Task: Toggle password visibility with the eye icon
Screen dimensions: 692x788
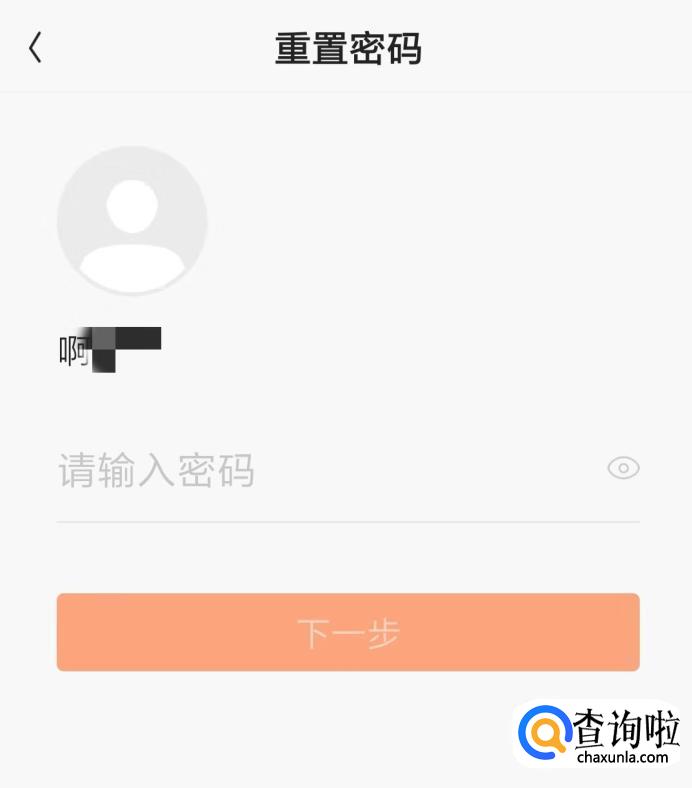Action: click(x=623, y=468)
